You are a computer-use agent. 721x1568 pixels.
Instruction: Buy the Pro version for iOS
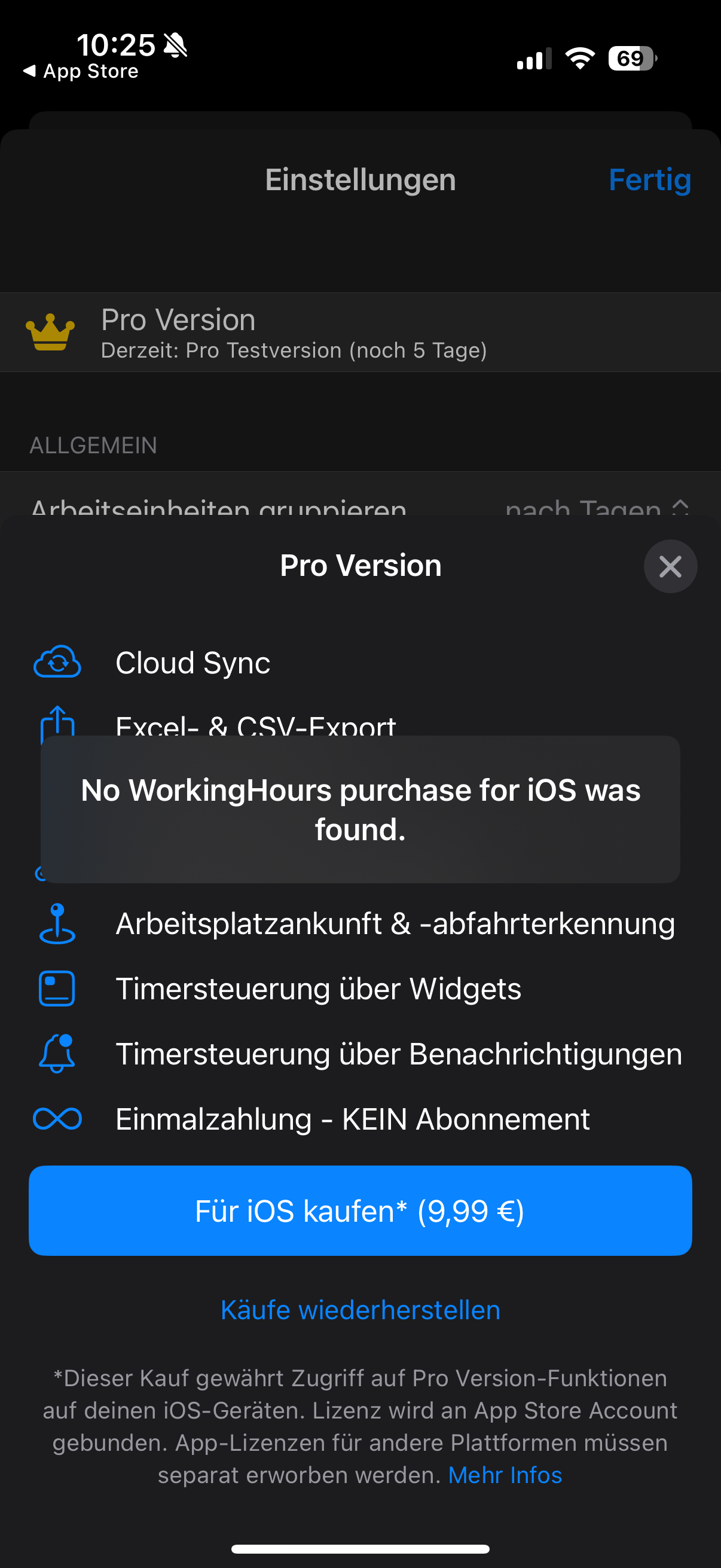(360, 1211)
